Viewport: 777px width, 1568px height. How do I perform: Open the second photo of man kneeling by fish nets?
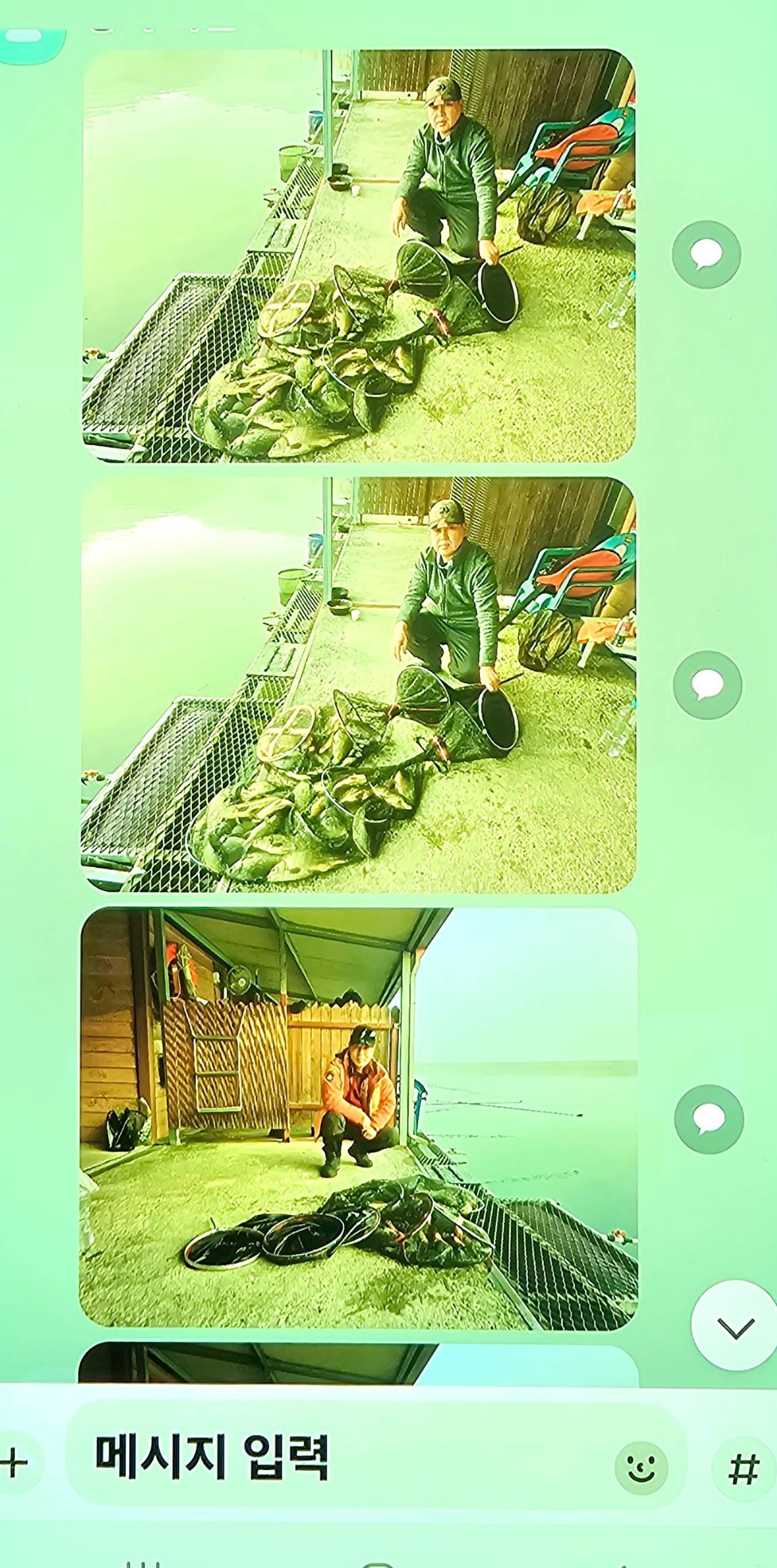pyautogui.click(x=358, y=684)
